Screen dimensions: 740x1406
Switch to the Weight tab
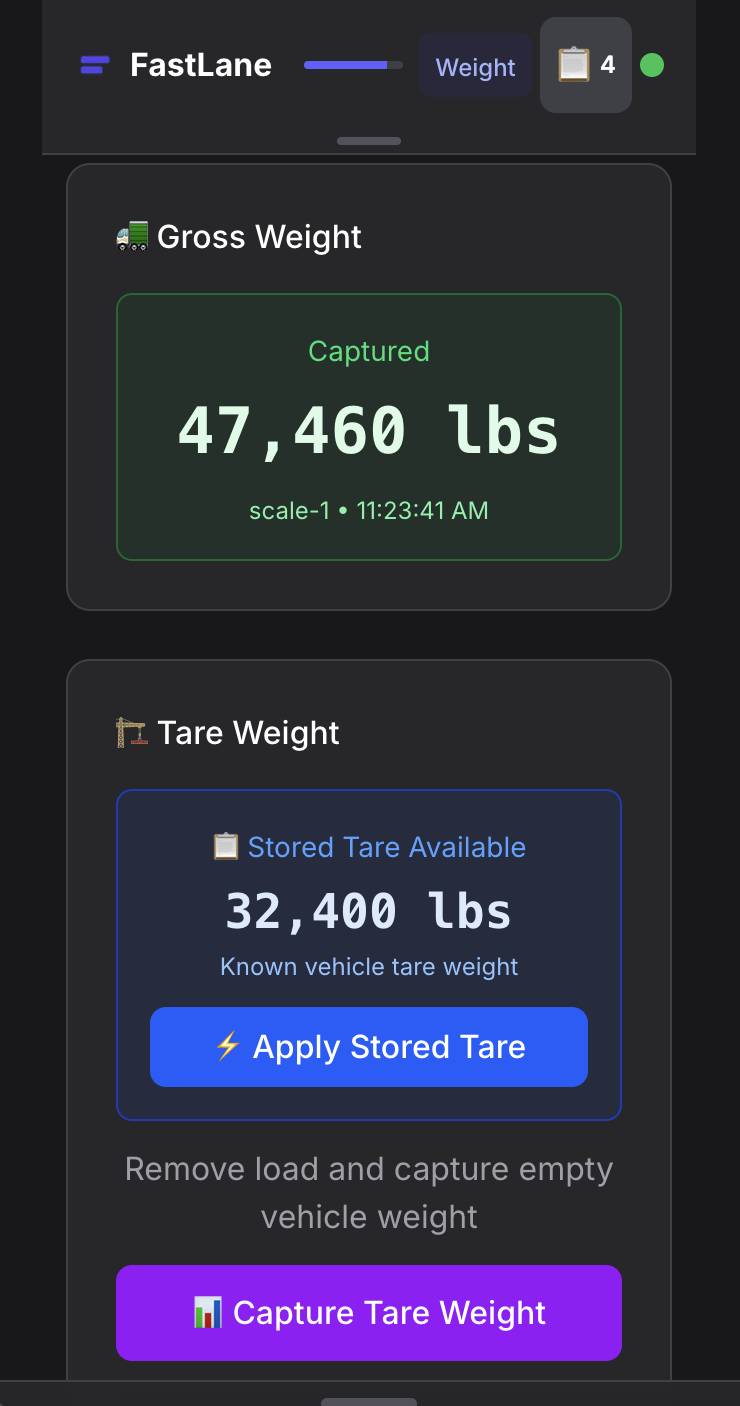475,66
